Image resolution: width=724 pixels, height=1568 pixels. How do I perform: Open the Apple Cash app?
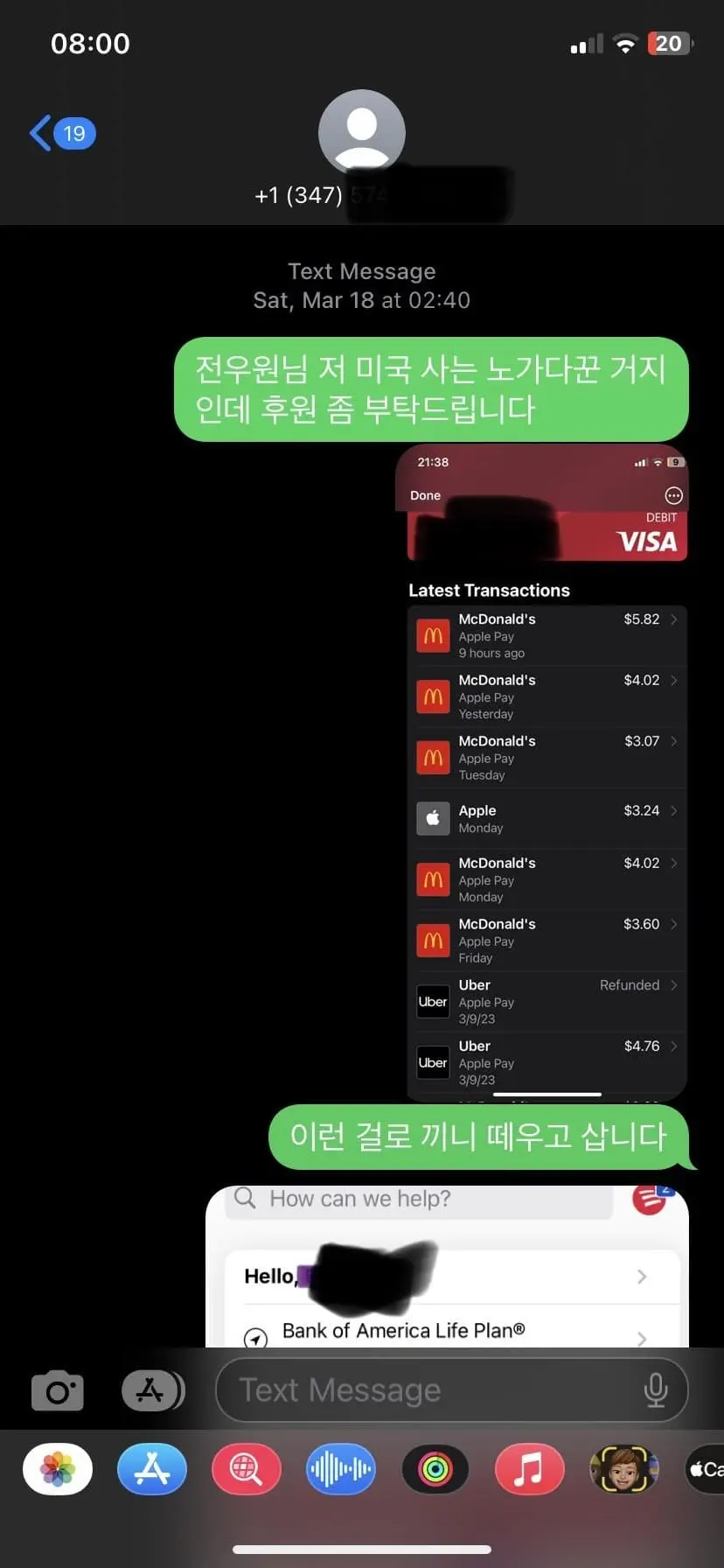707,1469
